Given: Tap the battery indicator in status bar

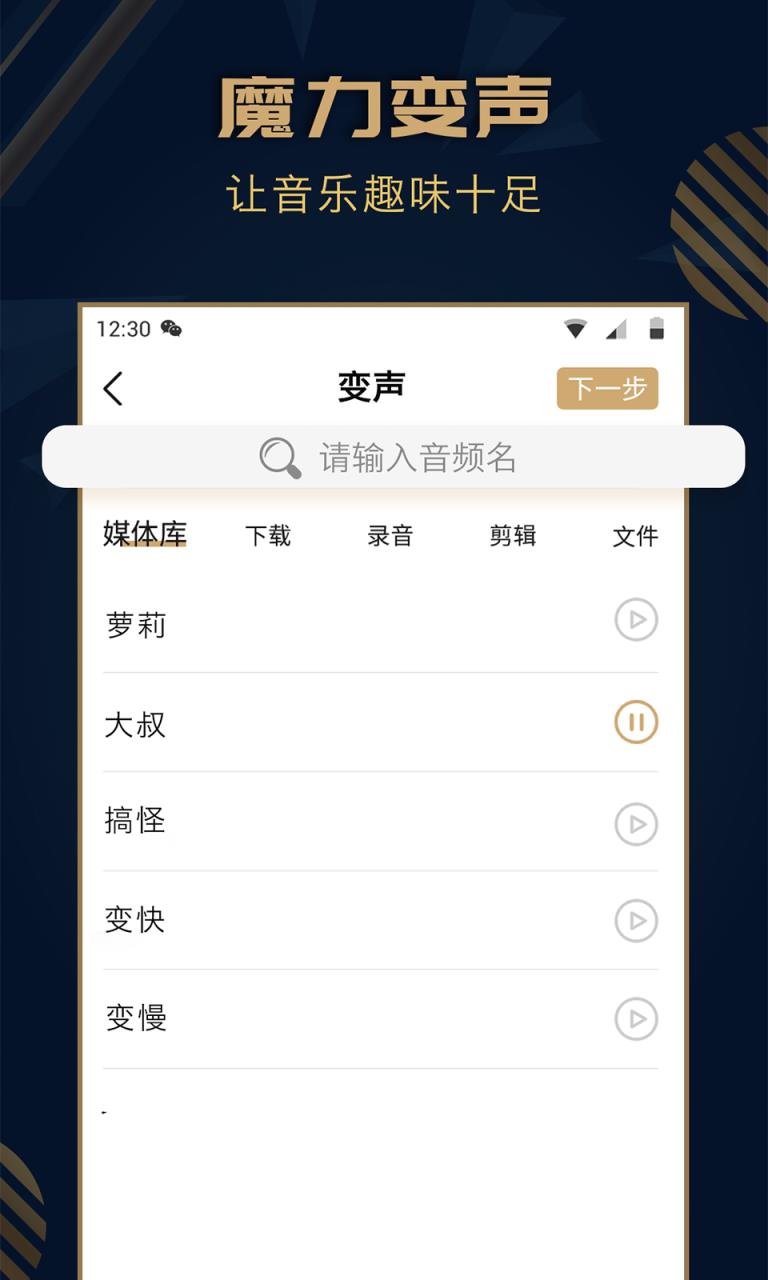Looking at the screenshot, I should click(655, 326).
